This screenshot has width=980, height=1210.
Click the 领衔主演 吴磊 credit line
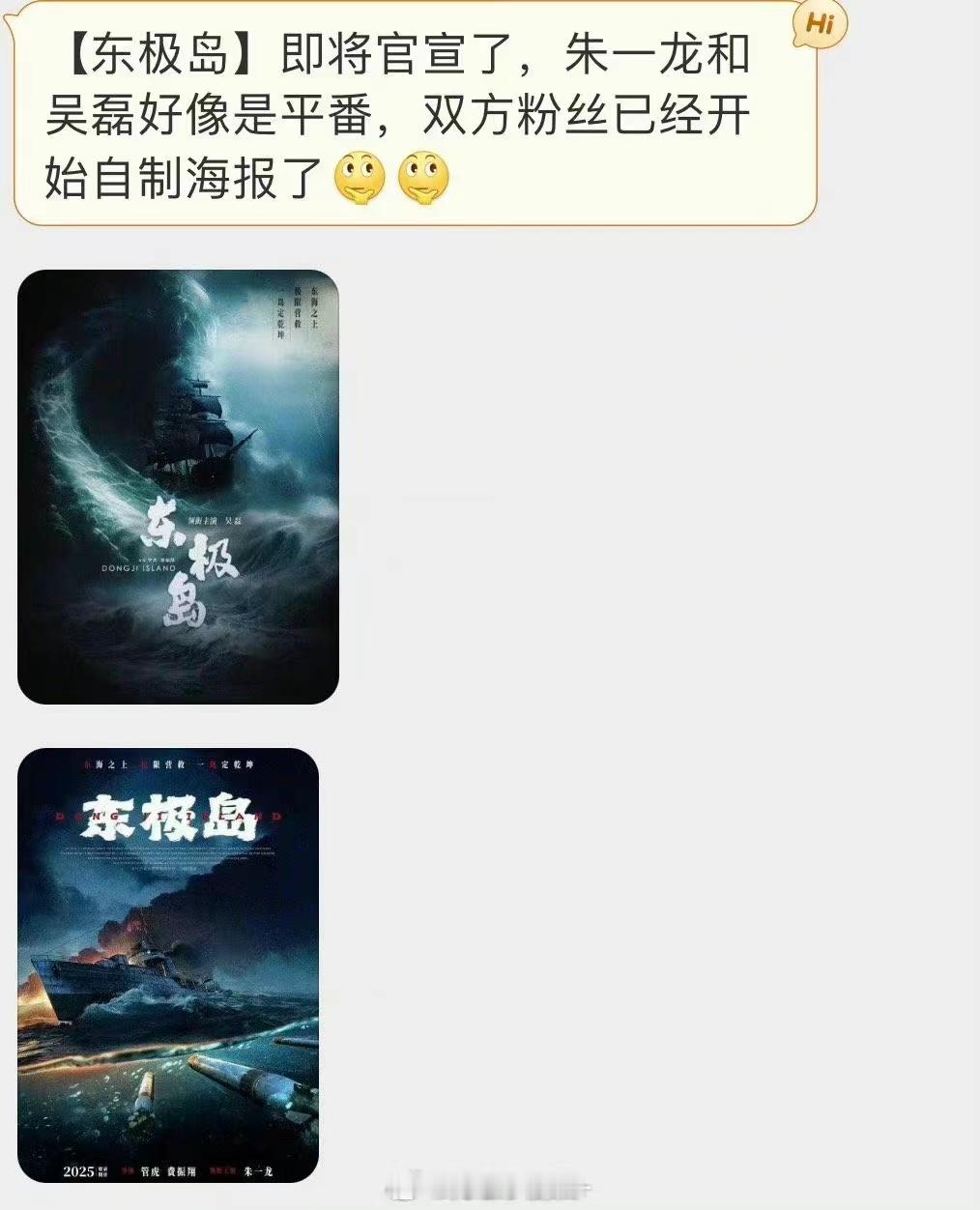pos(217,520)
